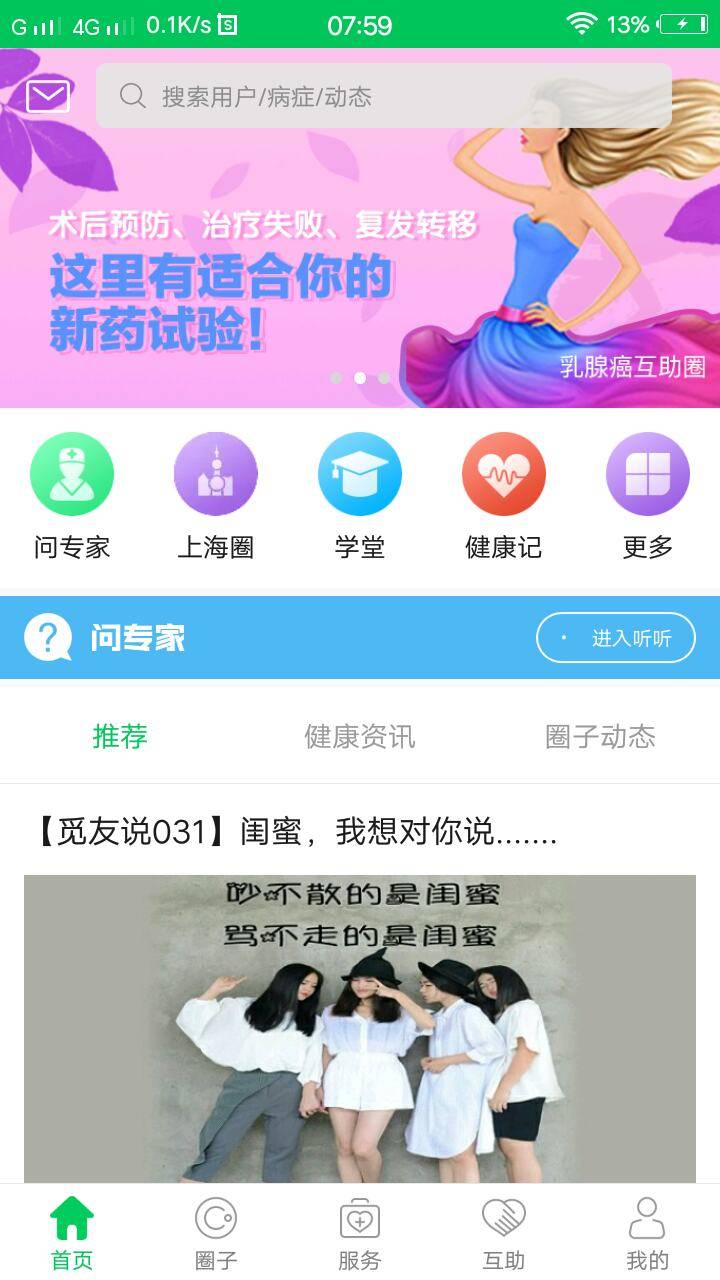
Task: Go to 我的 profile tab
Action: (x=647, y=1233)
